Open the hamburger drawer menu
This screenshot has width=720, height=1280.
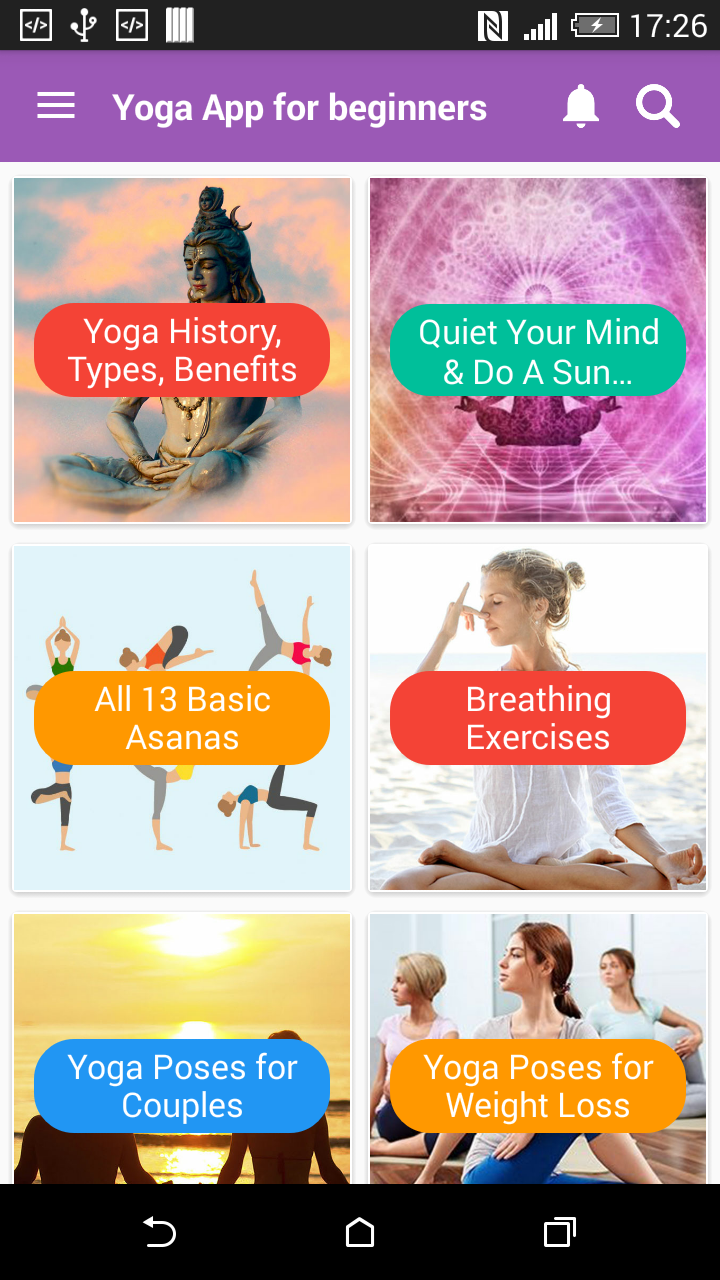pos(56,107)
